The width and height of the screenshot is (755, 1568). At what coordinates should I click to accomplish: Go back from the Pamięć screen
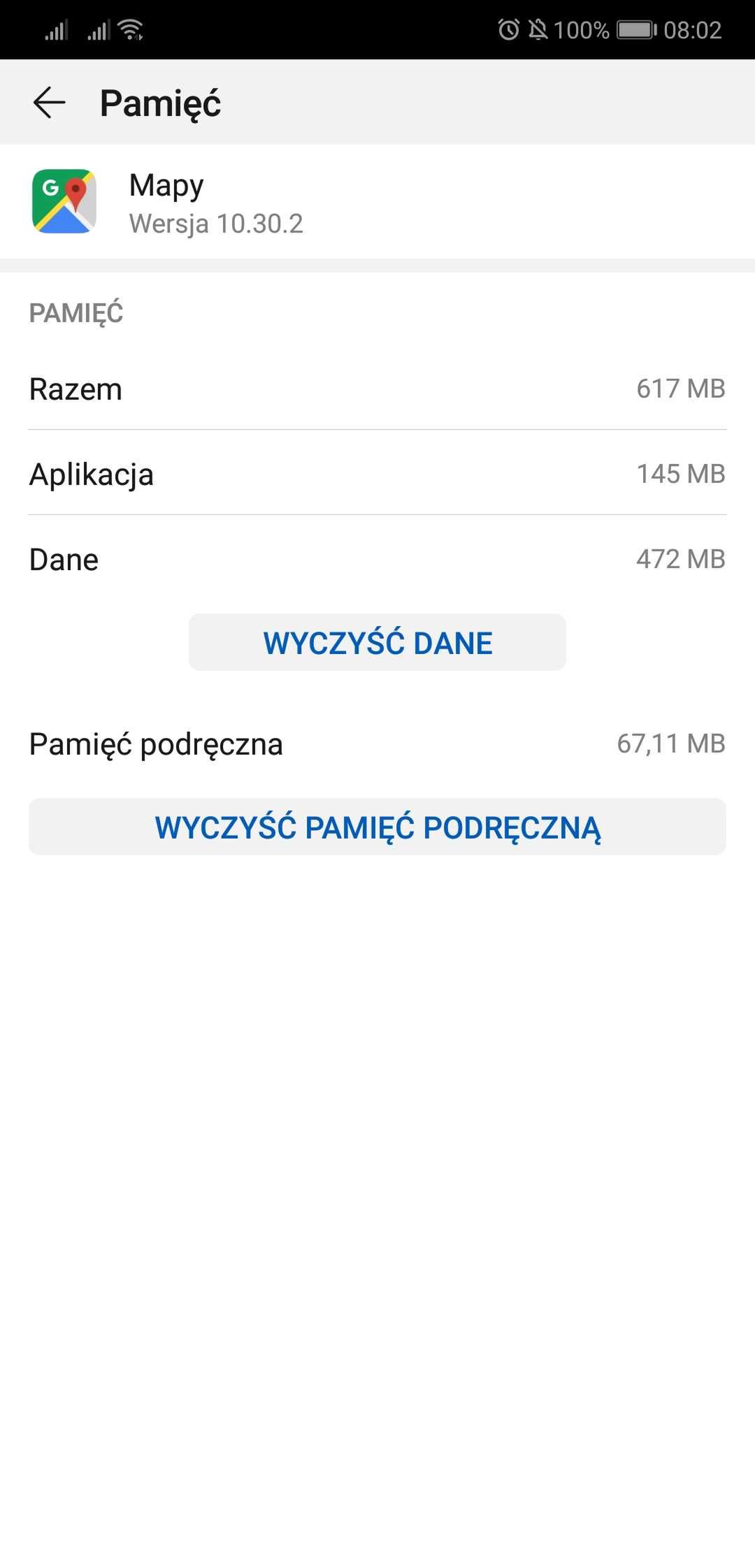(50, 103)
